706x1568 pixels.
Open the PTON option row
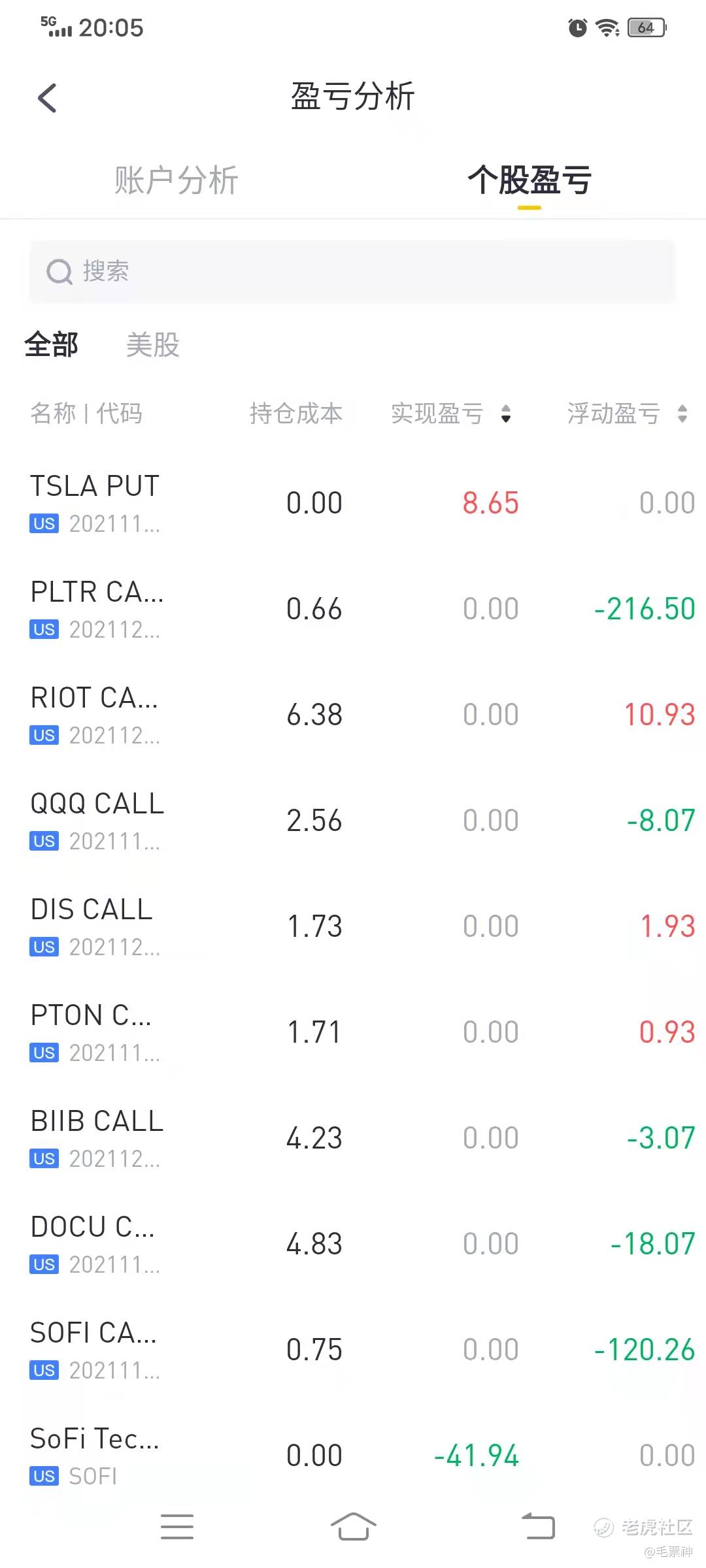(x=92, y=1032)
